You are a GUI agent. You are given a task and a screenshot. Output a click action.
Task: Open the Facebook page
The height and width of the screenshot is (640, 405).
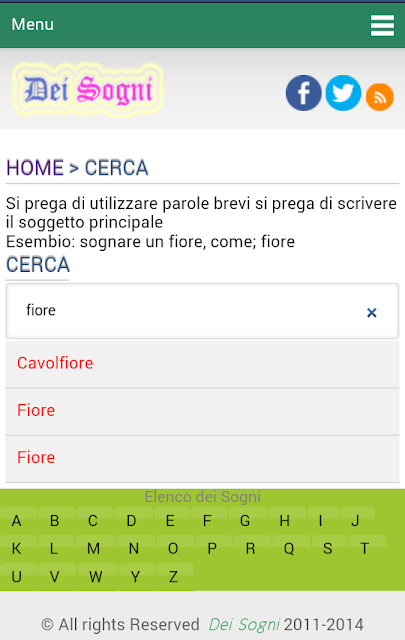pos(303,93)
